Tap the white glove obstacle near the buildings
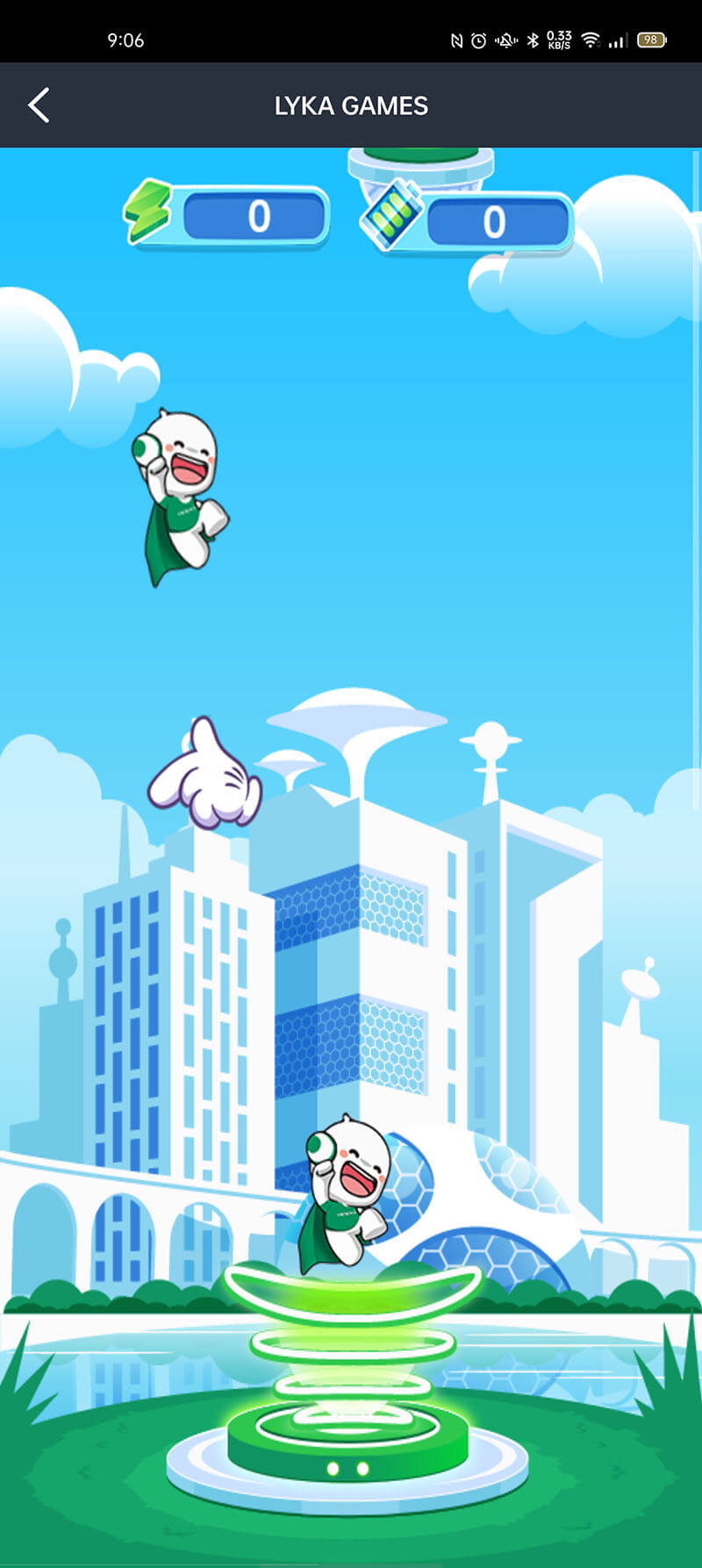This screenshot has height=1568, width=702. (206, 772)
